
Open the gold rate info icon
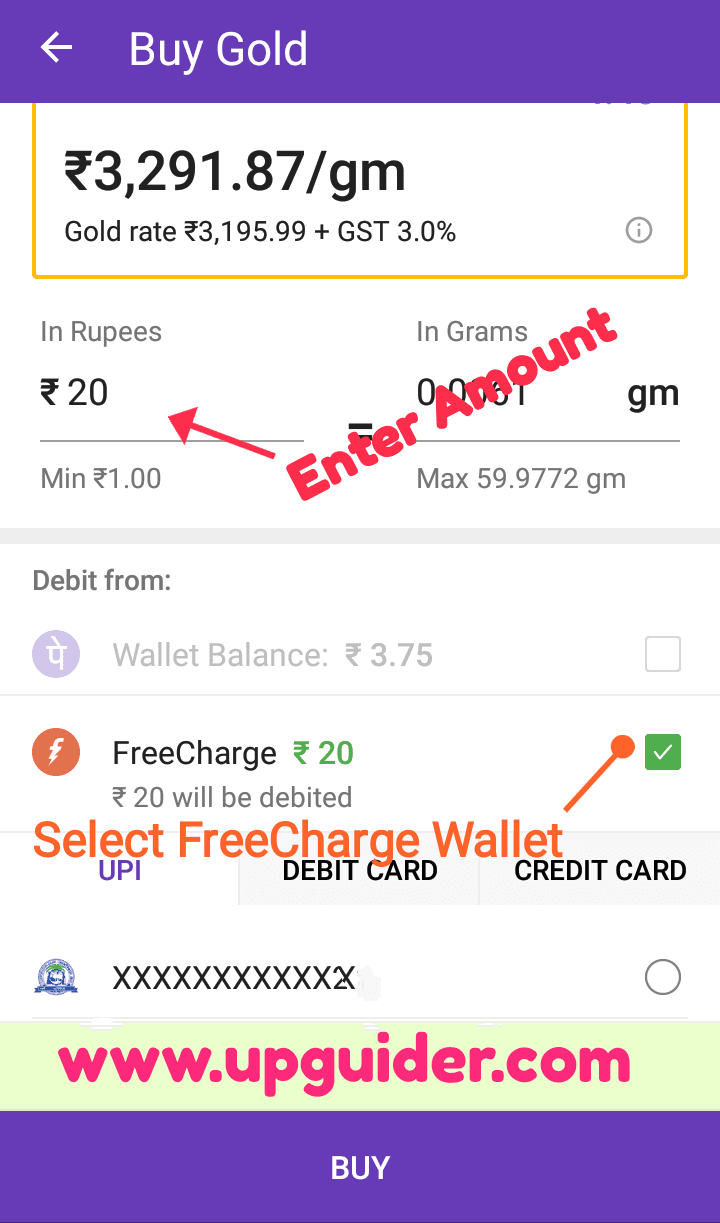638,231
